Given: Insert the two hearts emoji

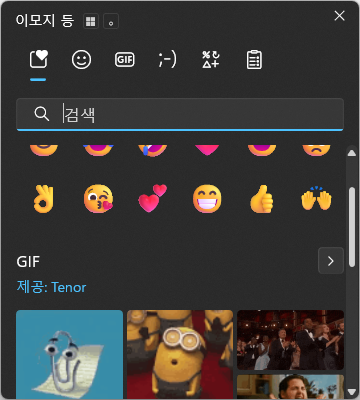Looking at the screenshot, I should click(x=153, y=198).
